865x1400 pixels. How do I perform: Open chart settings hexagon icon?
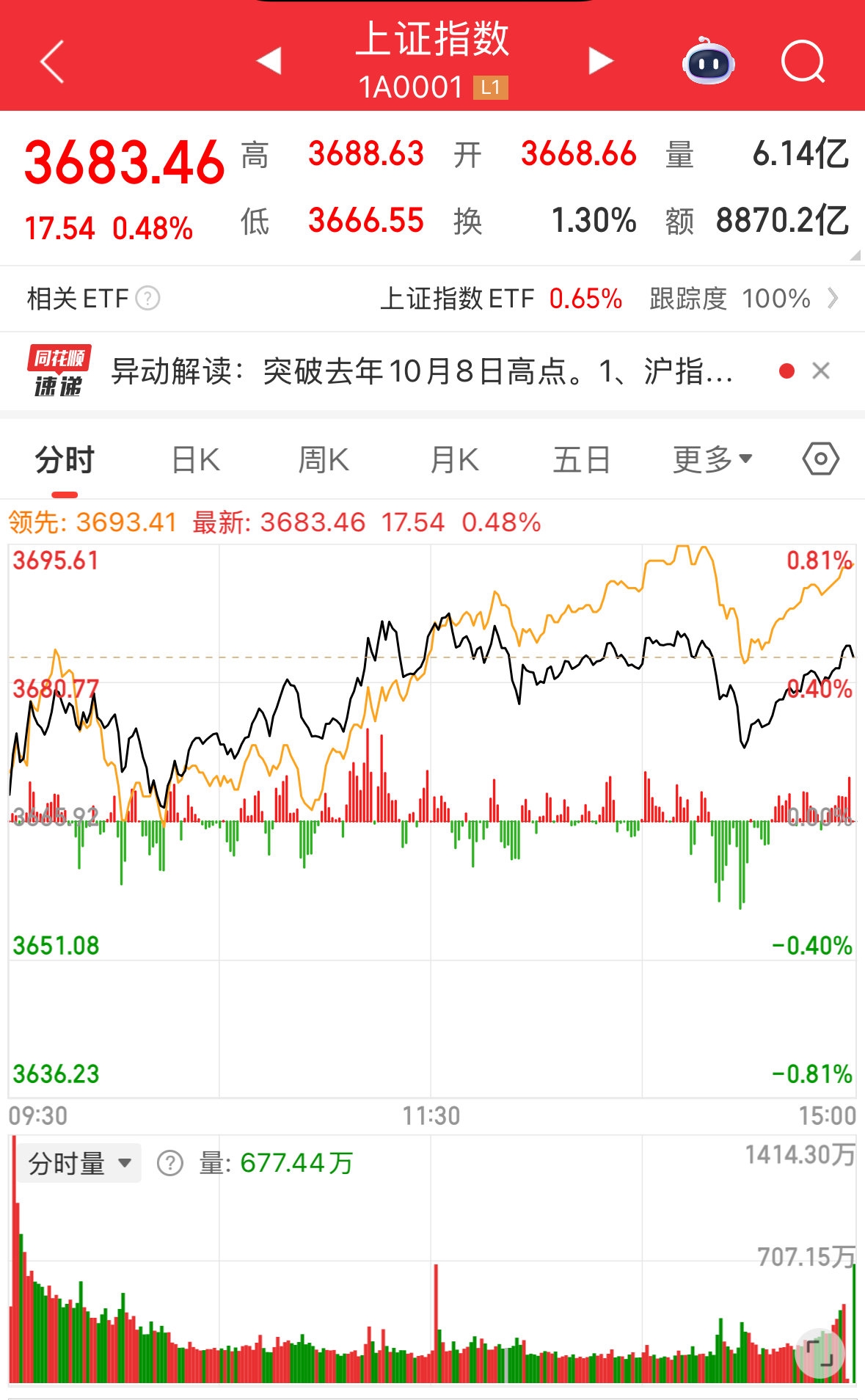tap(820, 460)
